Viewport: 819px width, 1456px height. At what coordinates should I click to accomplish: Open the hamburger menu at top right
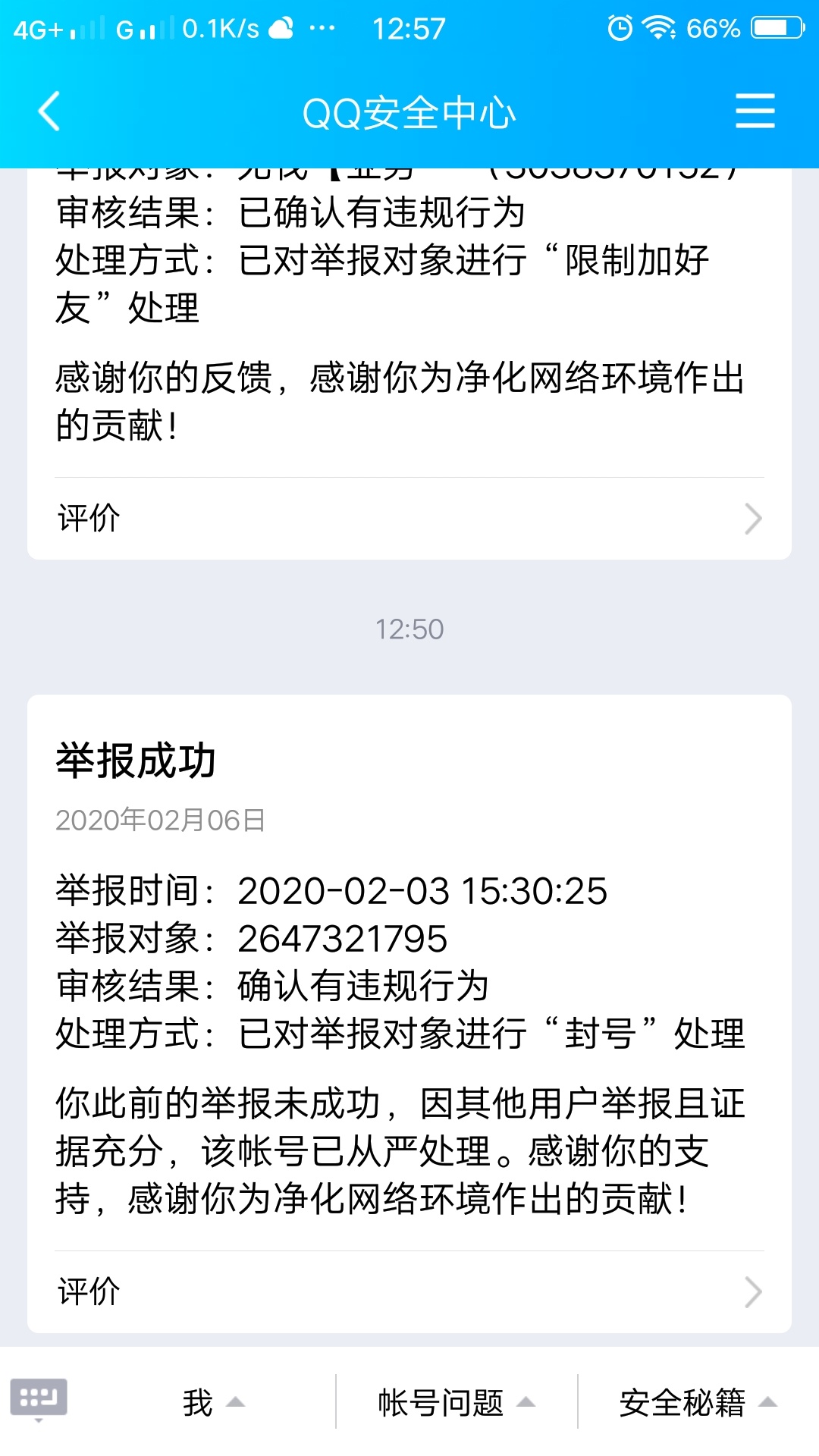[755, 111]
